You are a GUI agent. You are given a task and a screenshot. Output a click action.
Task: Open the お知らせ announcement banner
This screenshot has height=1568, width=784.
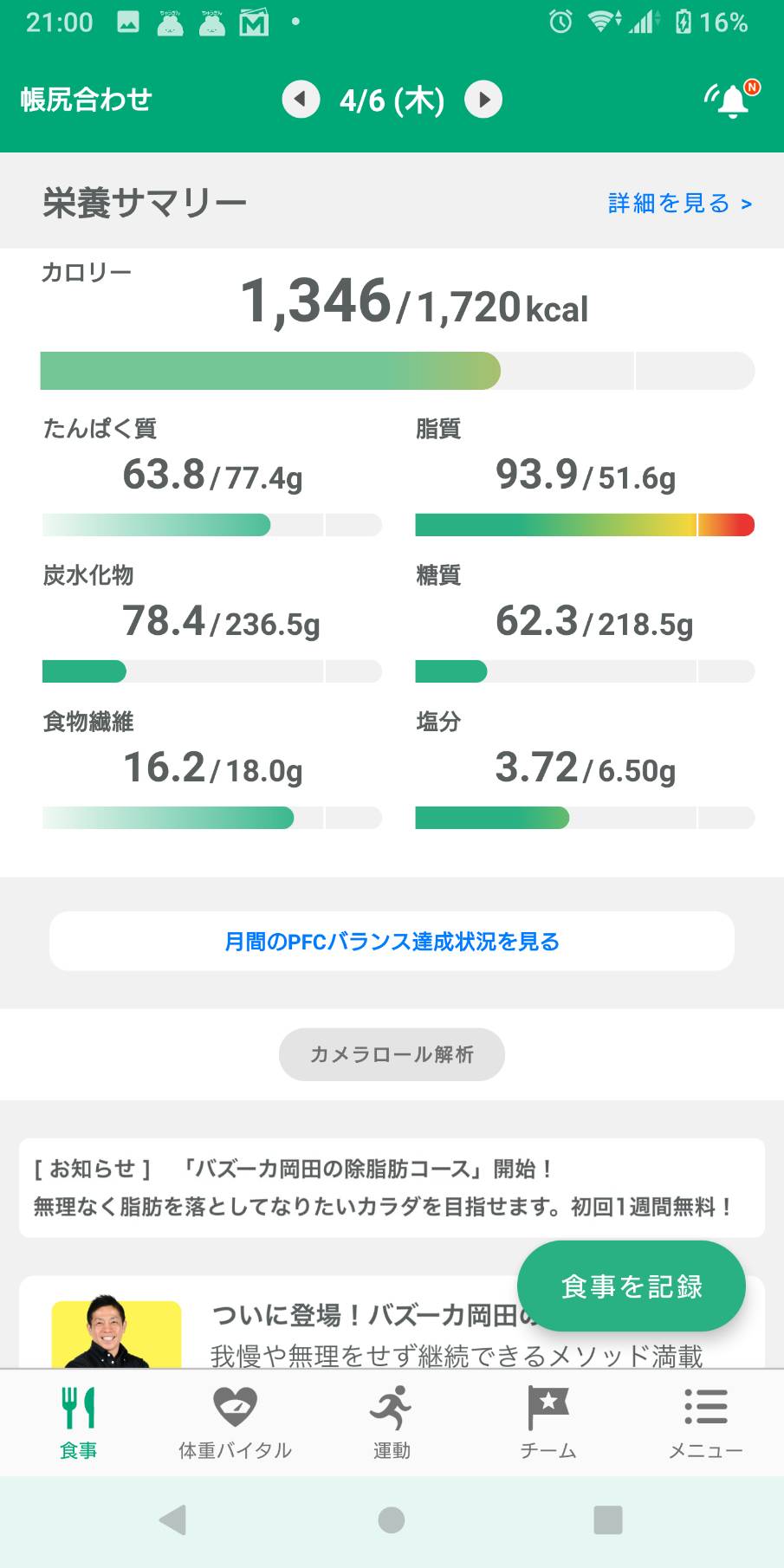[392, 1188]
